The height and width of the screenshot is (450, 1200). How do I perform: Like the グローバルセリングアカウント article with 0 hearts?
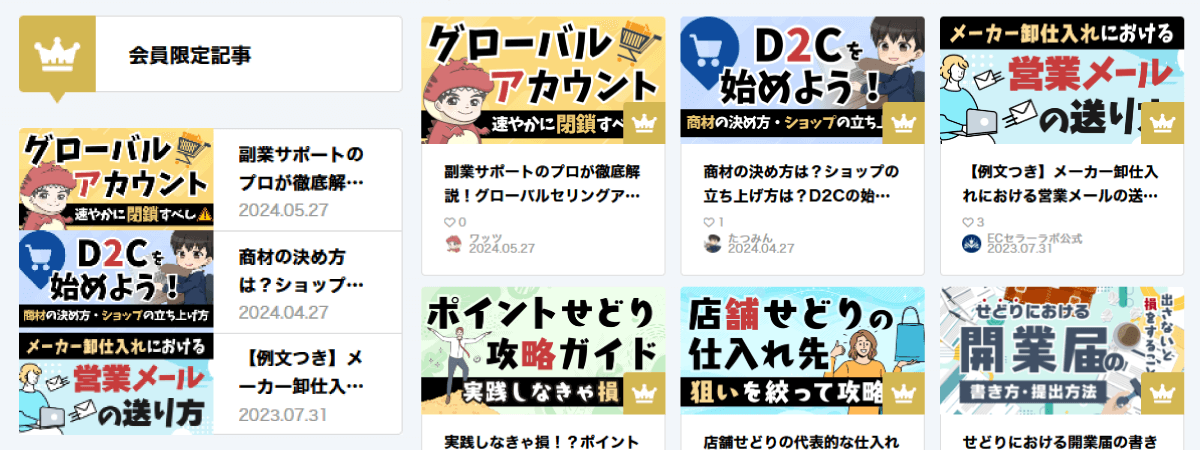click(450, 222)
